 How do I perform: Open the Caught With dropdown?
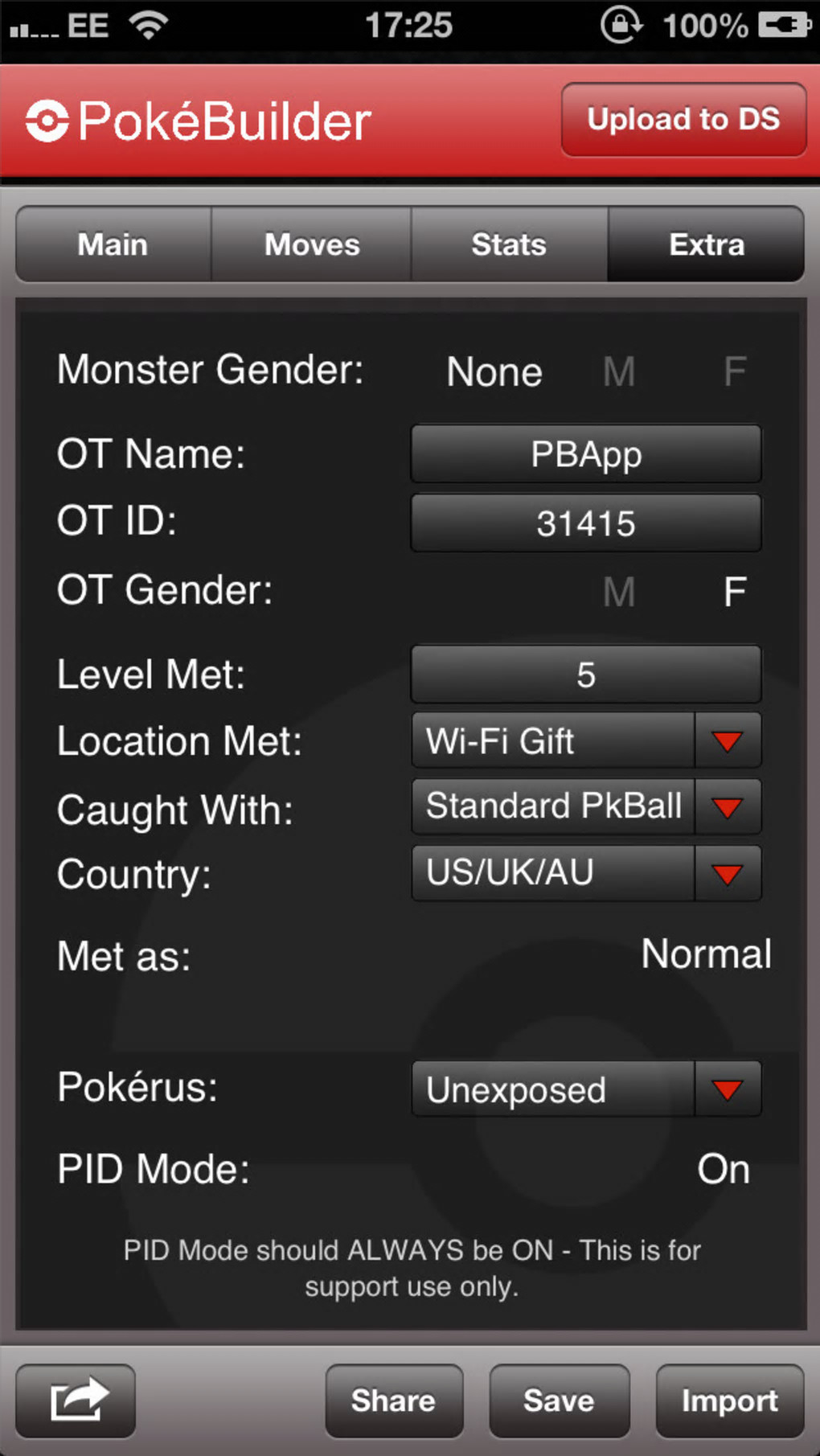(727, 806)
